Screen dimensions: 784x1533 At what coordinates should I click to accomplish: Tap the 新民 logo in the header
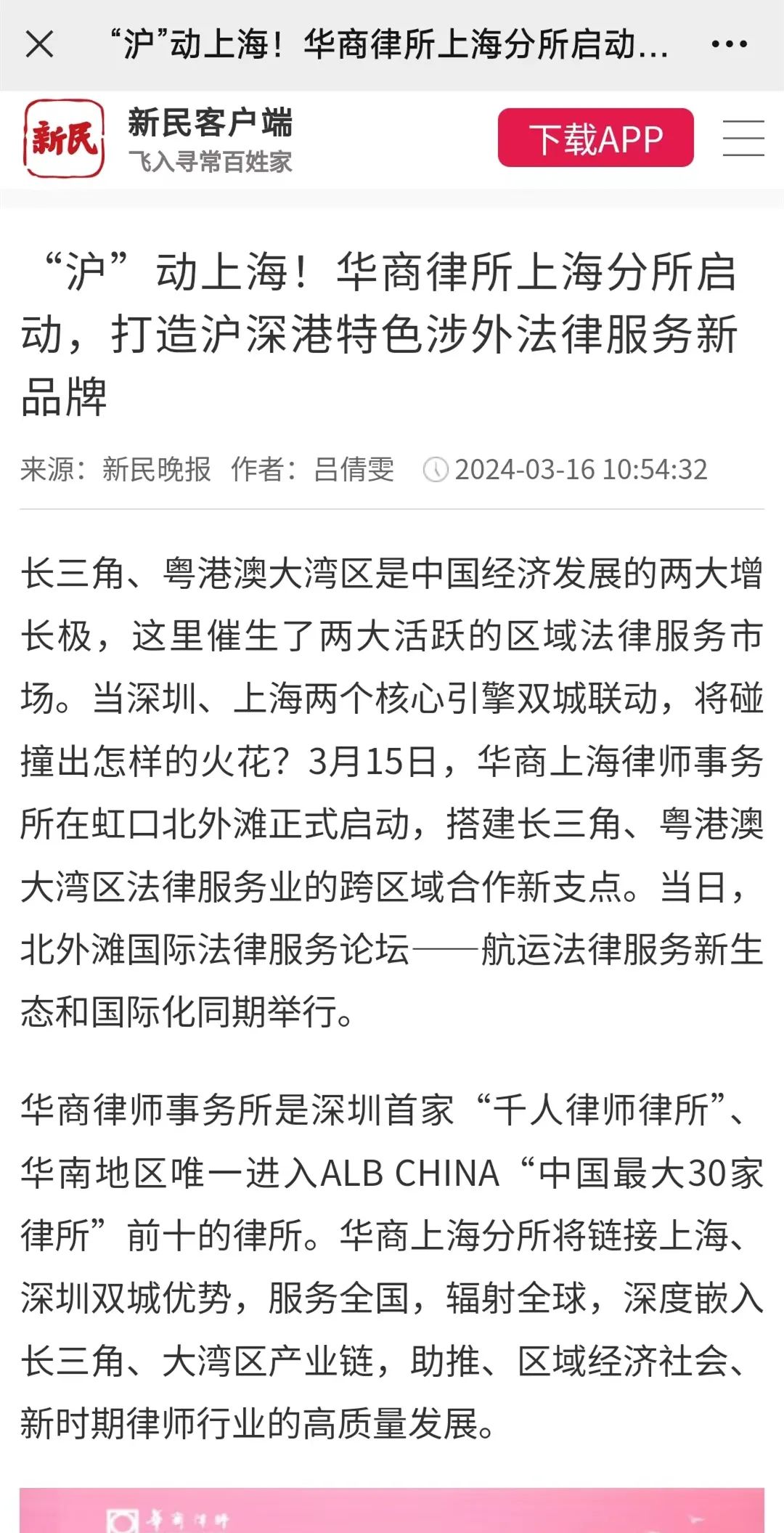click(x=64, y=138)
